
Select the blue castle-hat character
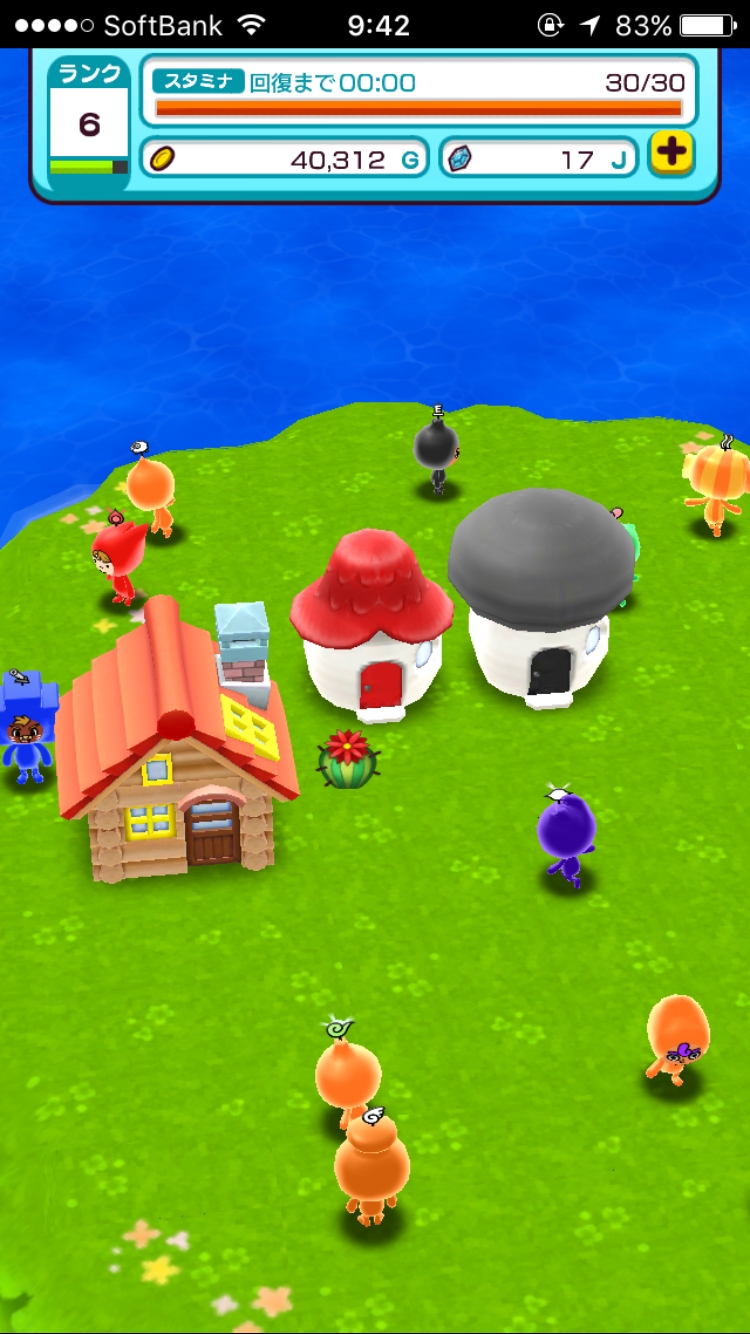point(27,726)
